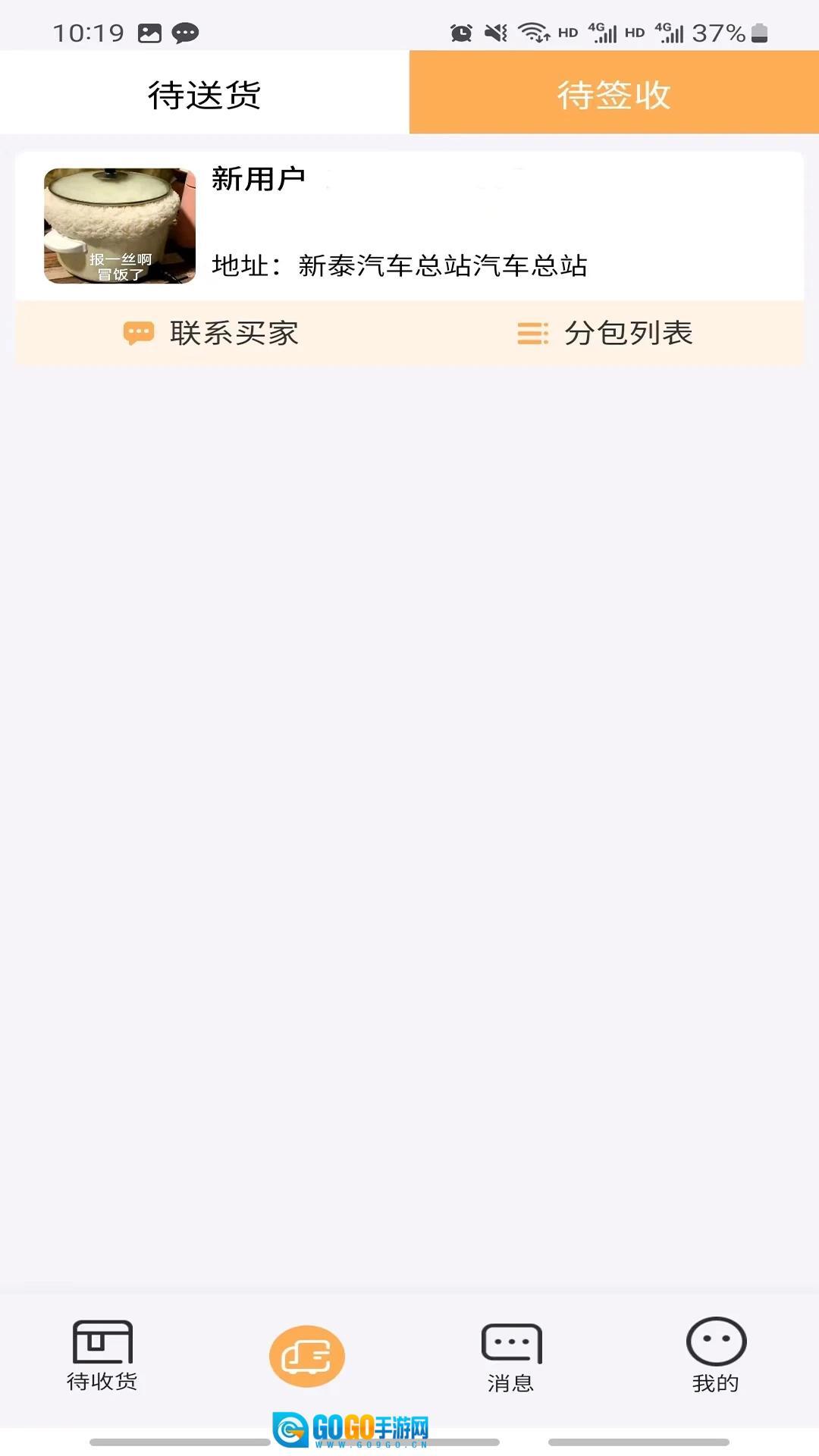The image size is (819, 1456).
Task: Switch to the 待送货 tab
Action: pyautogui.click(x=204, y=94)
